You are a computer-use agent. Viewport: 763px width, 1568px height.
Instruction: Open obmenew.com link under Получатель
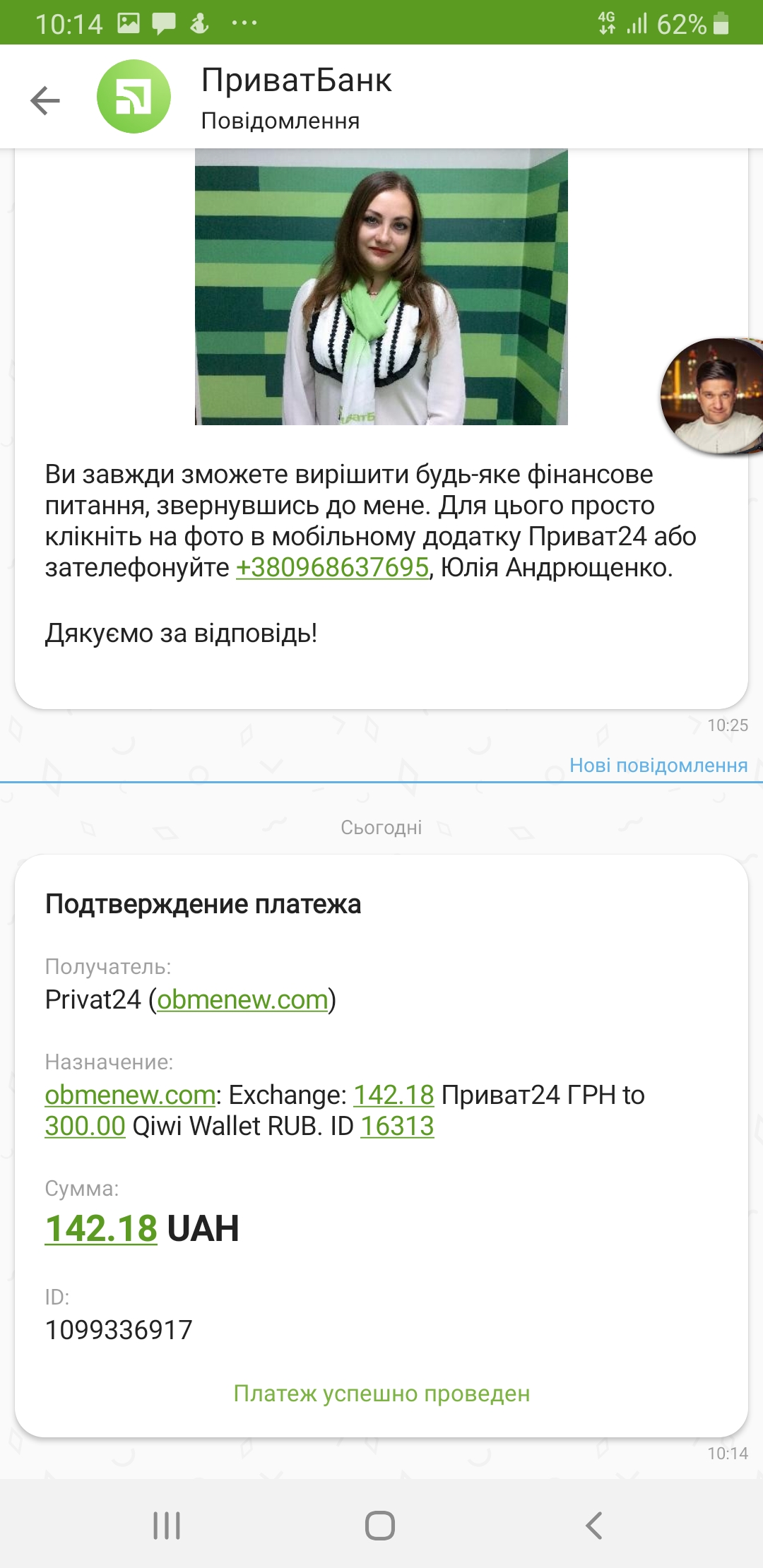point(242,999)
